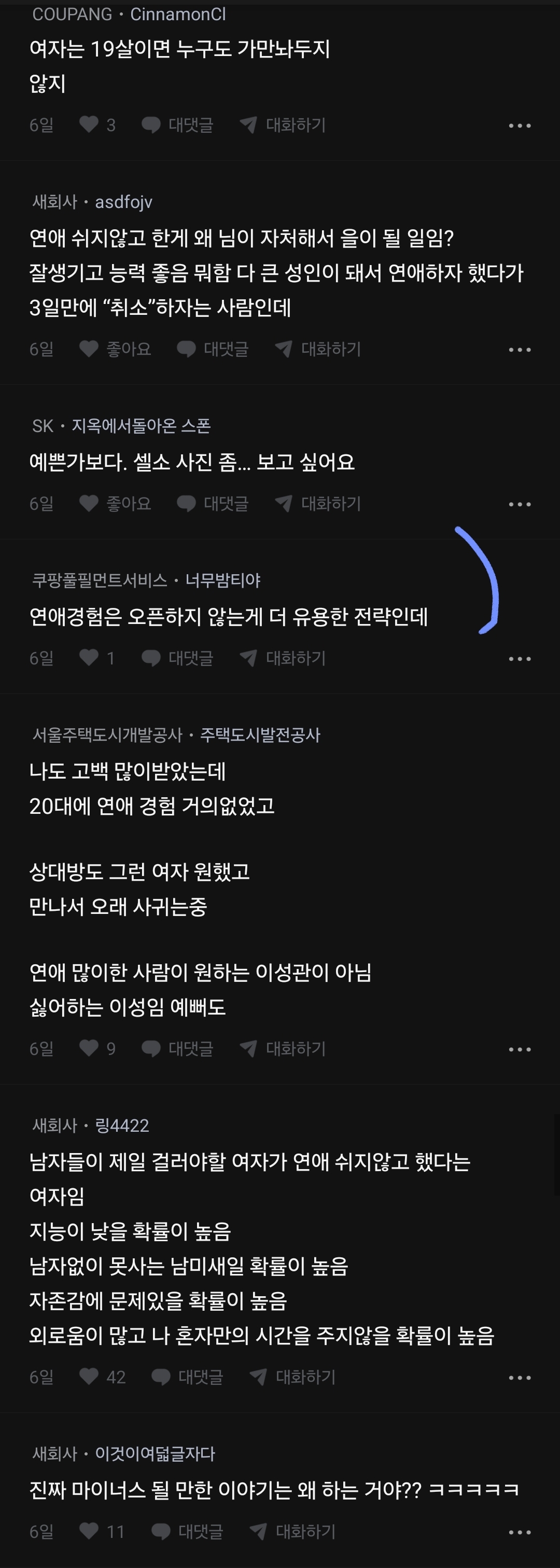Start a chat with CinnamonCl
Screen dimensions: 560x1568
tap(283, 125)
